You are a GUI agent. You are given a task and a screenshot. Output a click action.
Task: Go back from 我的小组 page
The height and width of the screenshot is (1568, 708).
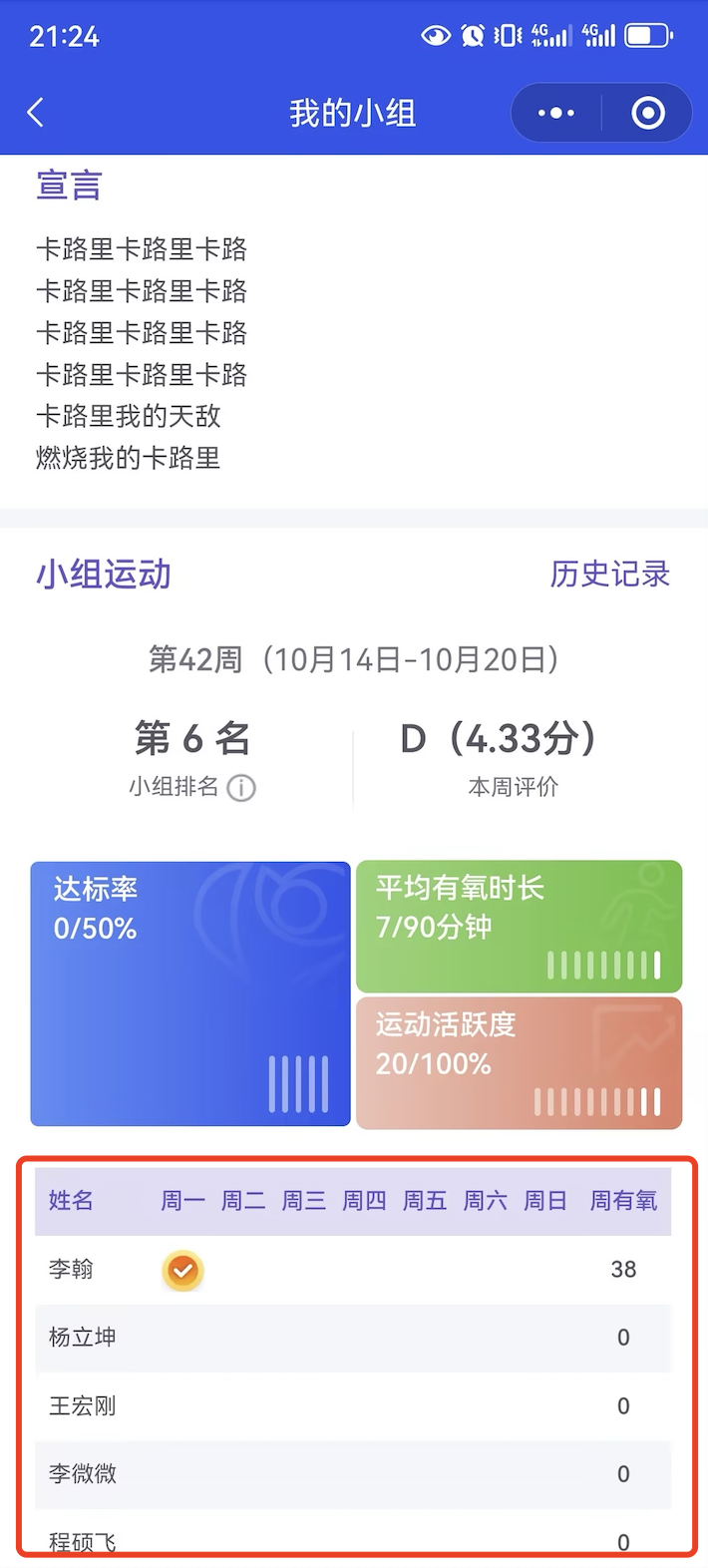click(x=36, y=113)
